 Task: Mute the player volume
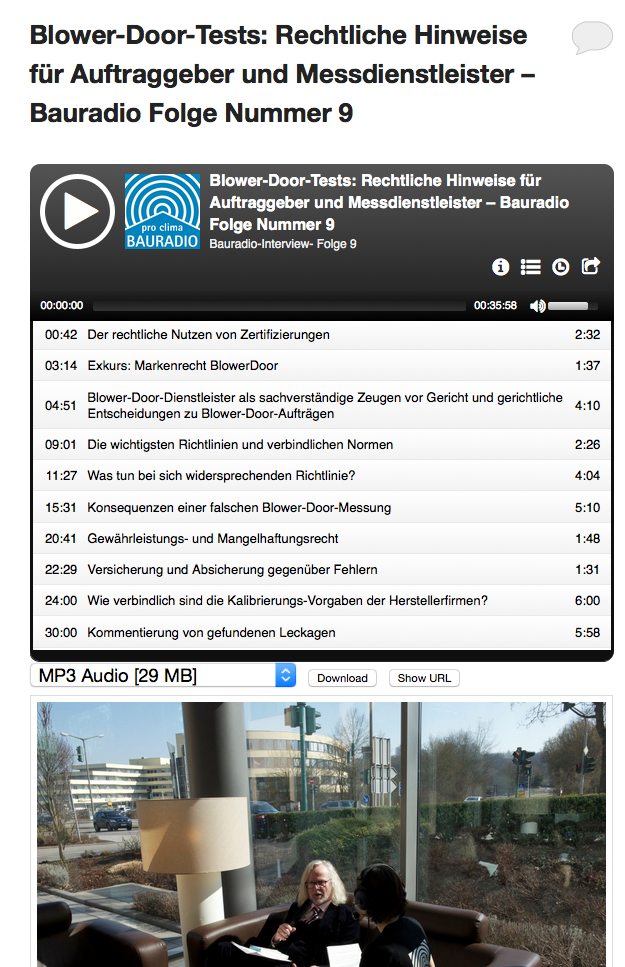[x=537, y=306]
